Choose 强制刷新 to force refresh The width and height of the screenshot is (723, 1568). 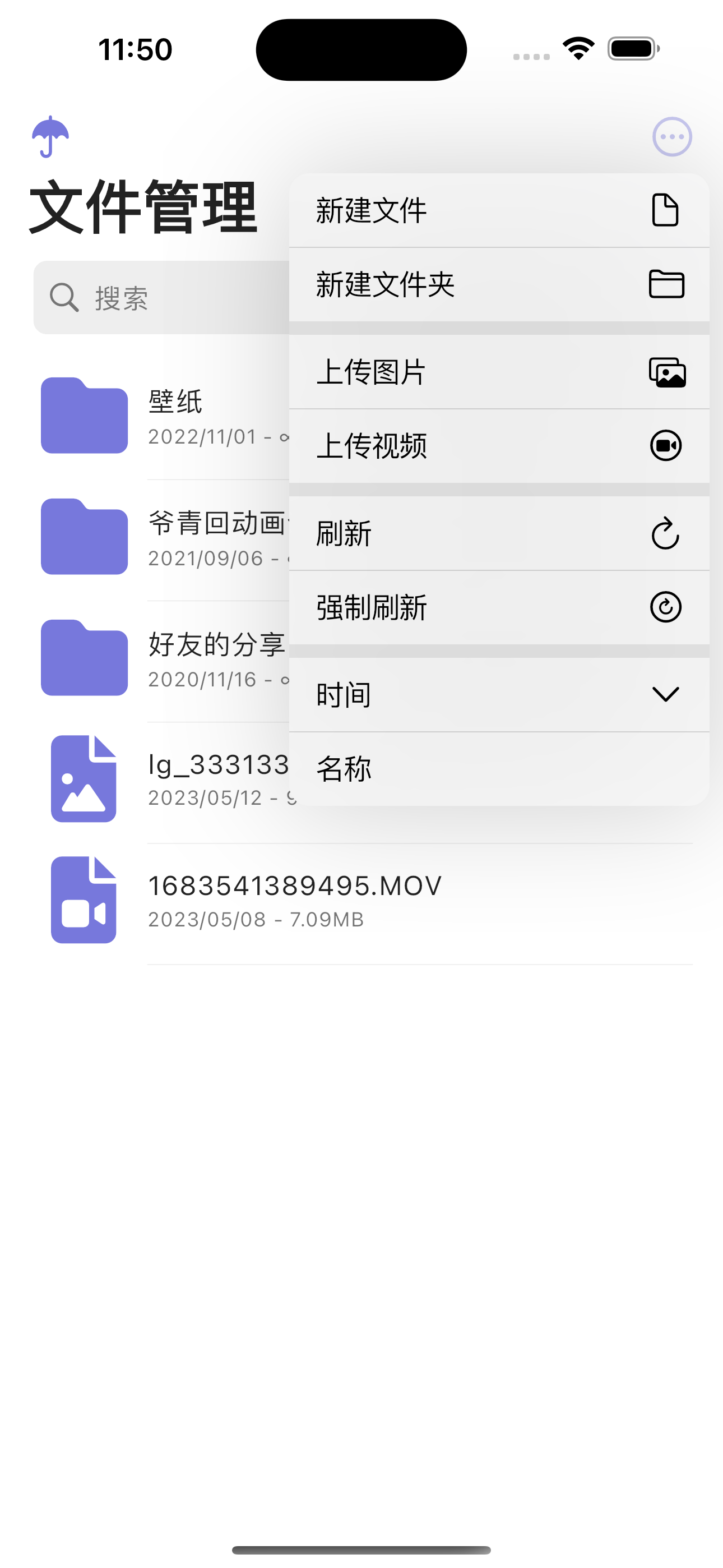tap(498, 607)
